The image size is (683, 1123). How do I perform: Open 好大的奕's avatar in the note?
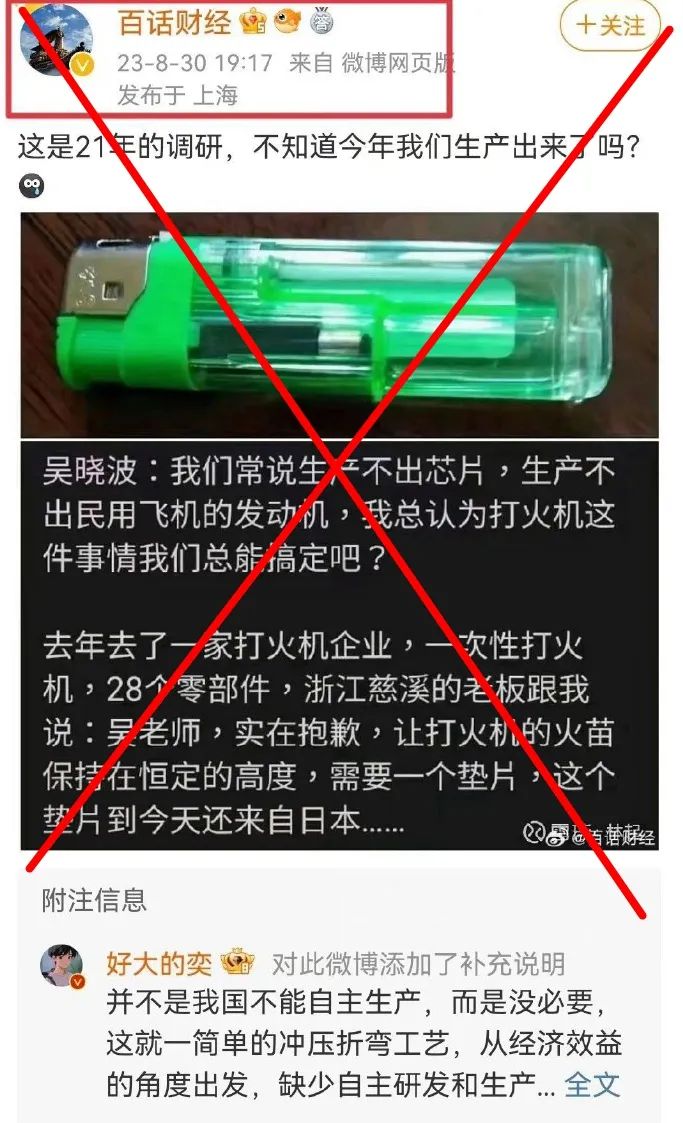pyautogui.click(x=62, y=966)
